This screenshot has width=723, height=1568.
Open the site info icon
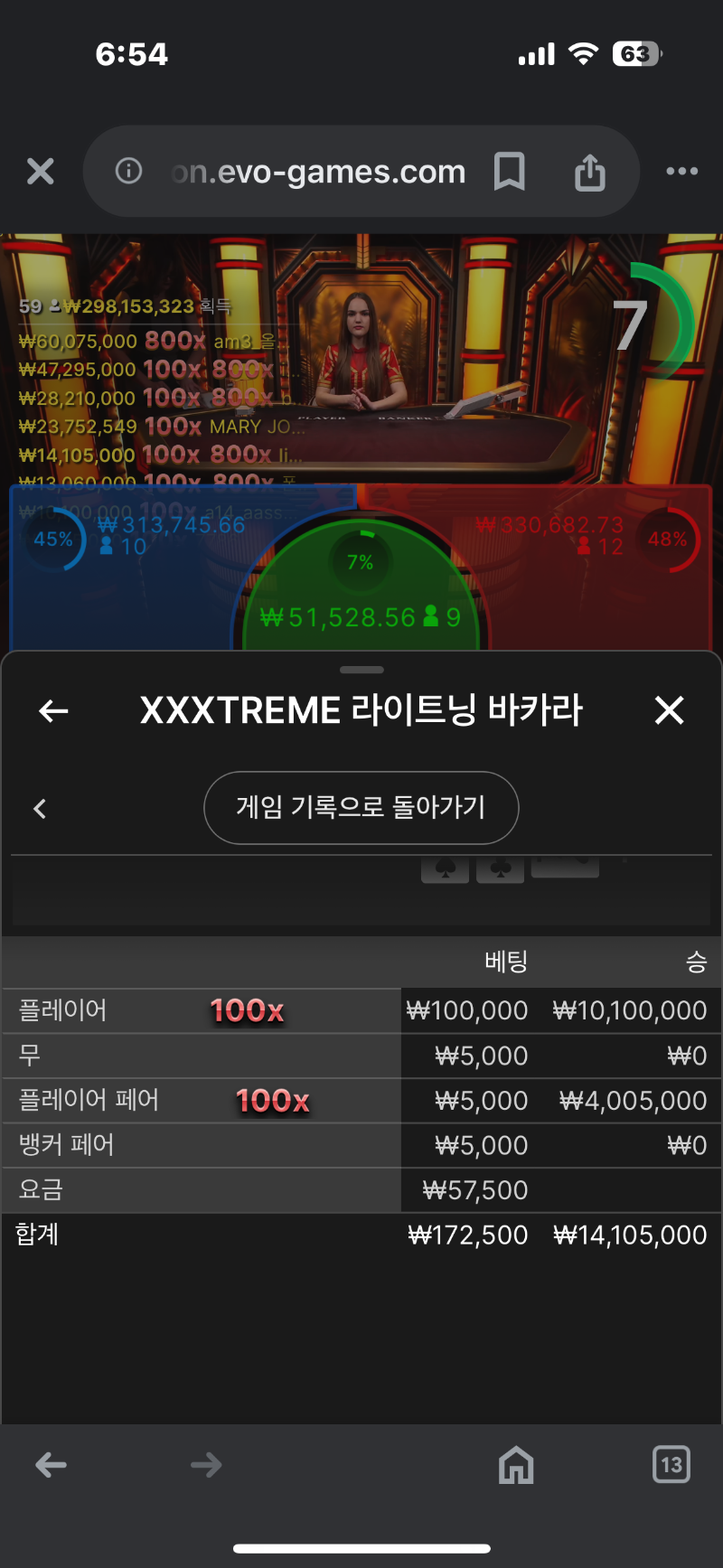tap(128, 171)
